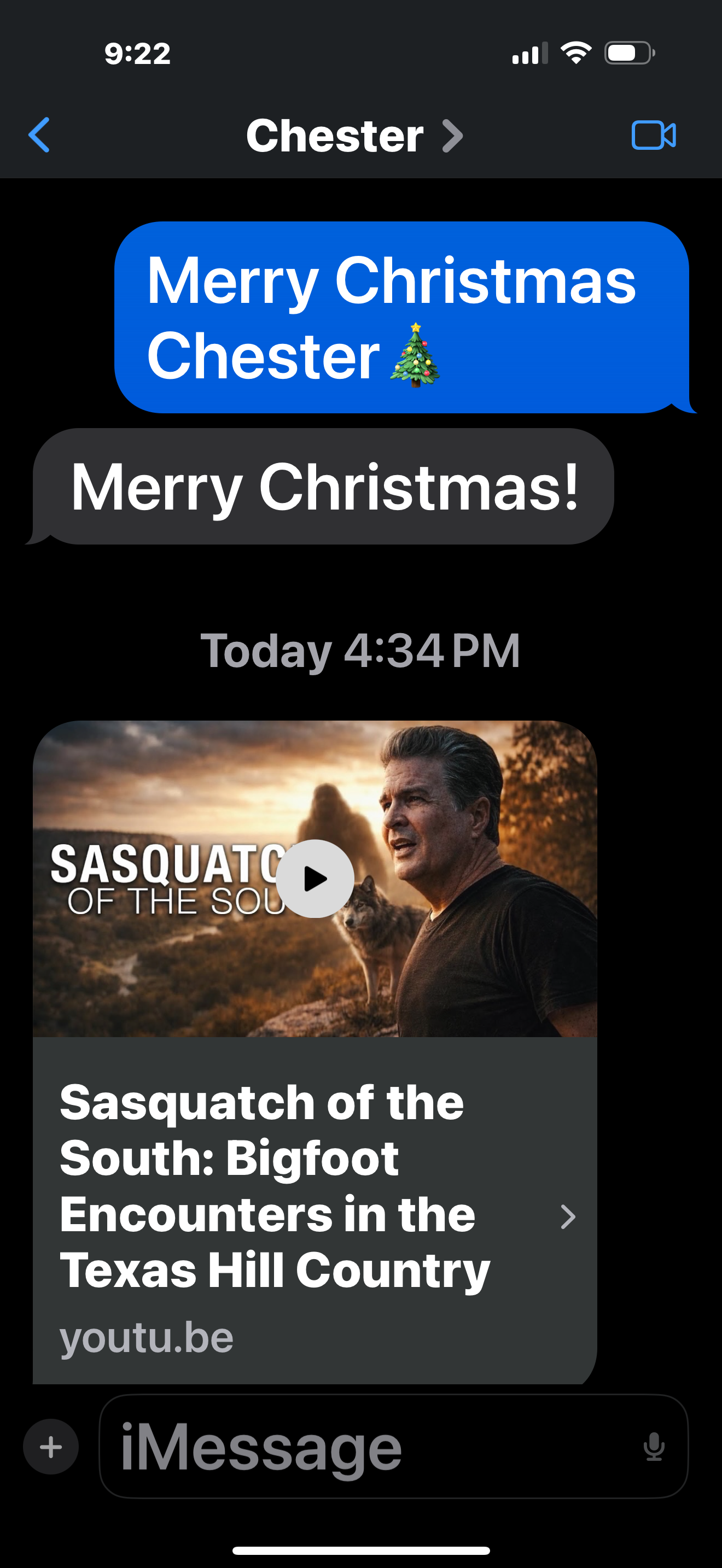Image resolution: width=722 pixels, height=1568 pixels.
Task: Go back to the messages list
Action: 39,135
